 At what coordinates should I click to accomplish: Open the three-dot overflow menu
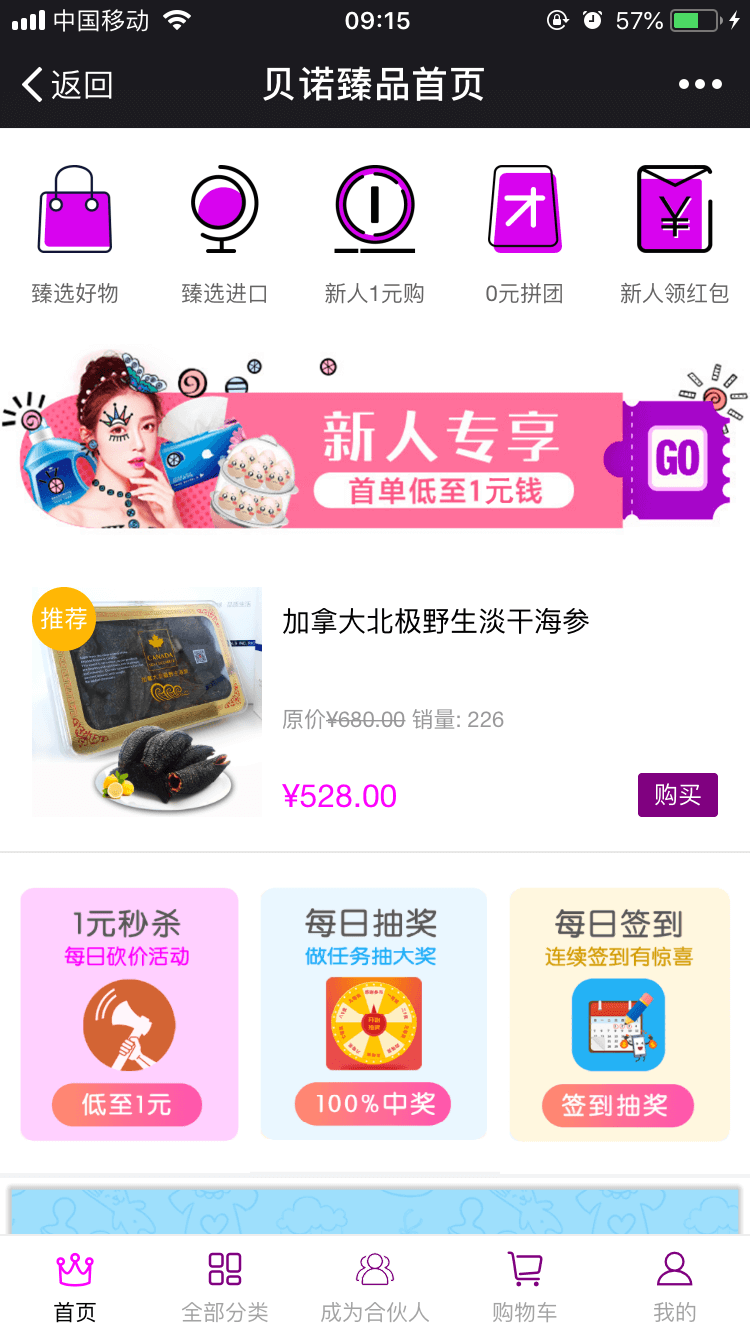pos(700,85)
